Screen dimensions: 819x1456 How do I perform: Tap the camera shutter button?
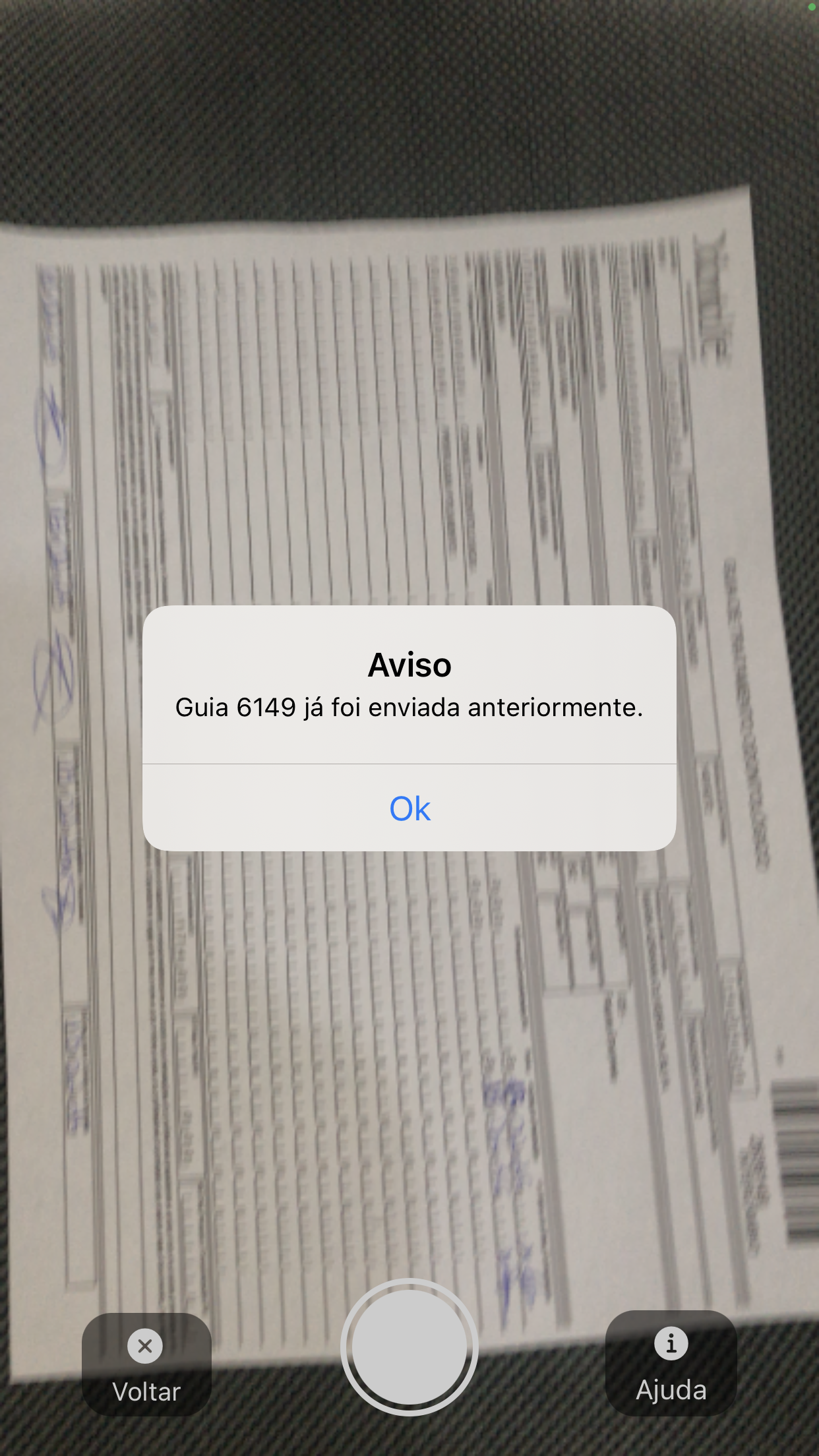pyautogui.click(x=409, y=1347)
